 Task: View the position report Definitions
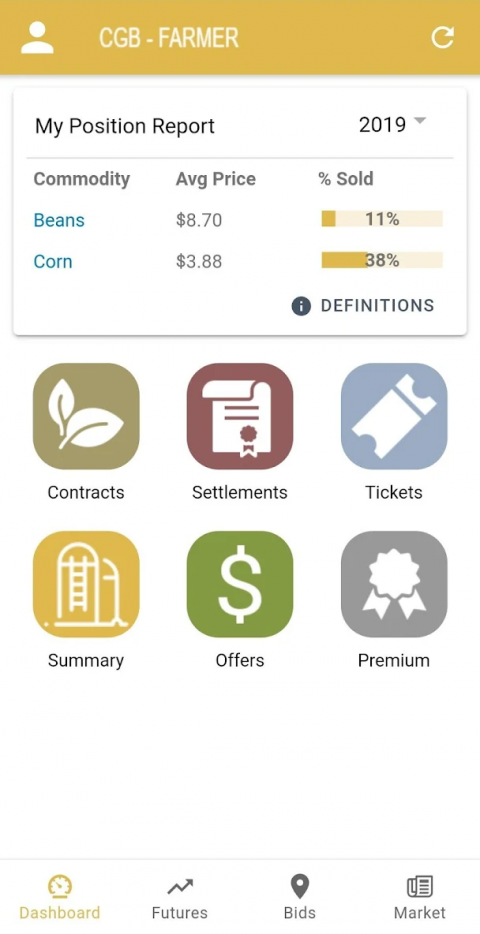(363, 306)
